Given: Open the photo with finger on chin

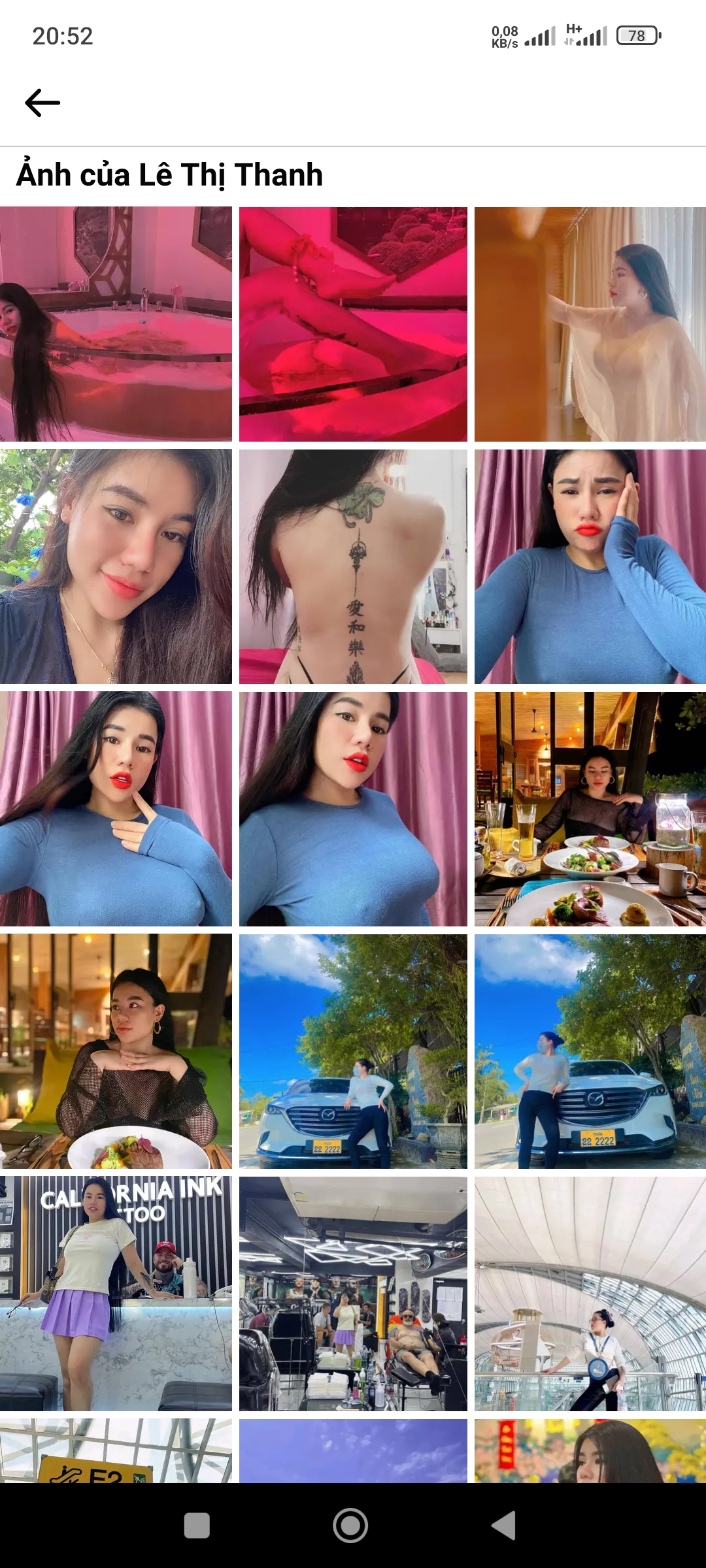Looking at the screenshot, I should [x=116, y=809].
